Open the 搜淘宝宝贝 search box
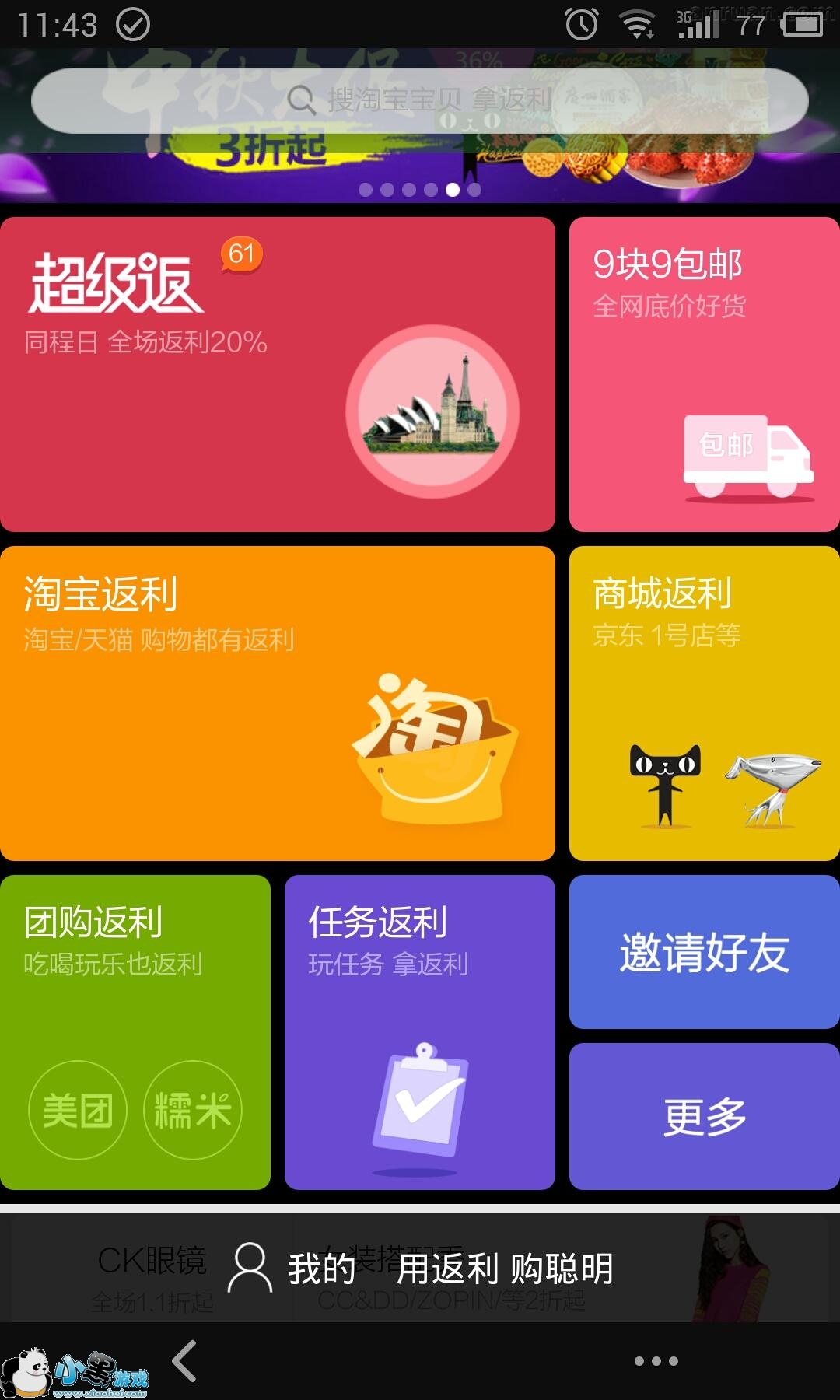This screenshot has width=840, height=1400. [420, 100]
